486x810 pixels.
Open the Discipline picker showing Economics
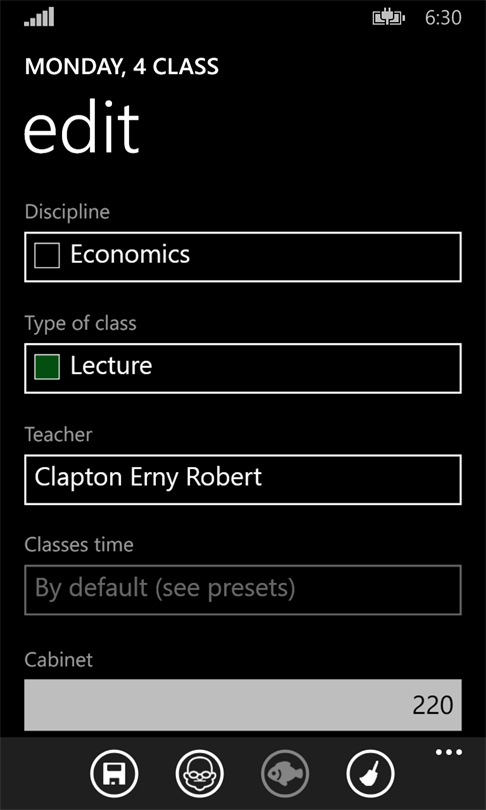click(243, 257)
